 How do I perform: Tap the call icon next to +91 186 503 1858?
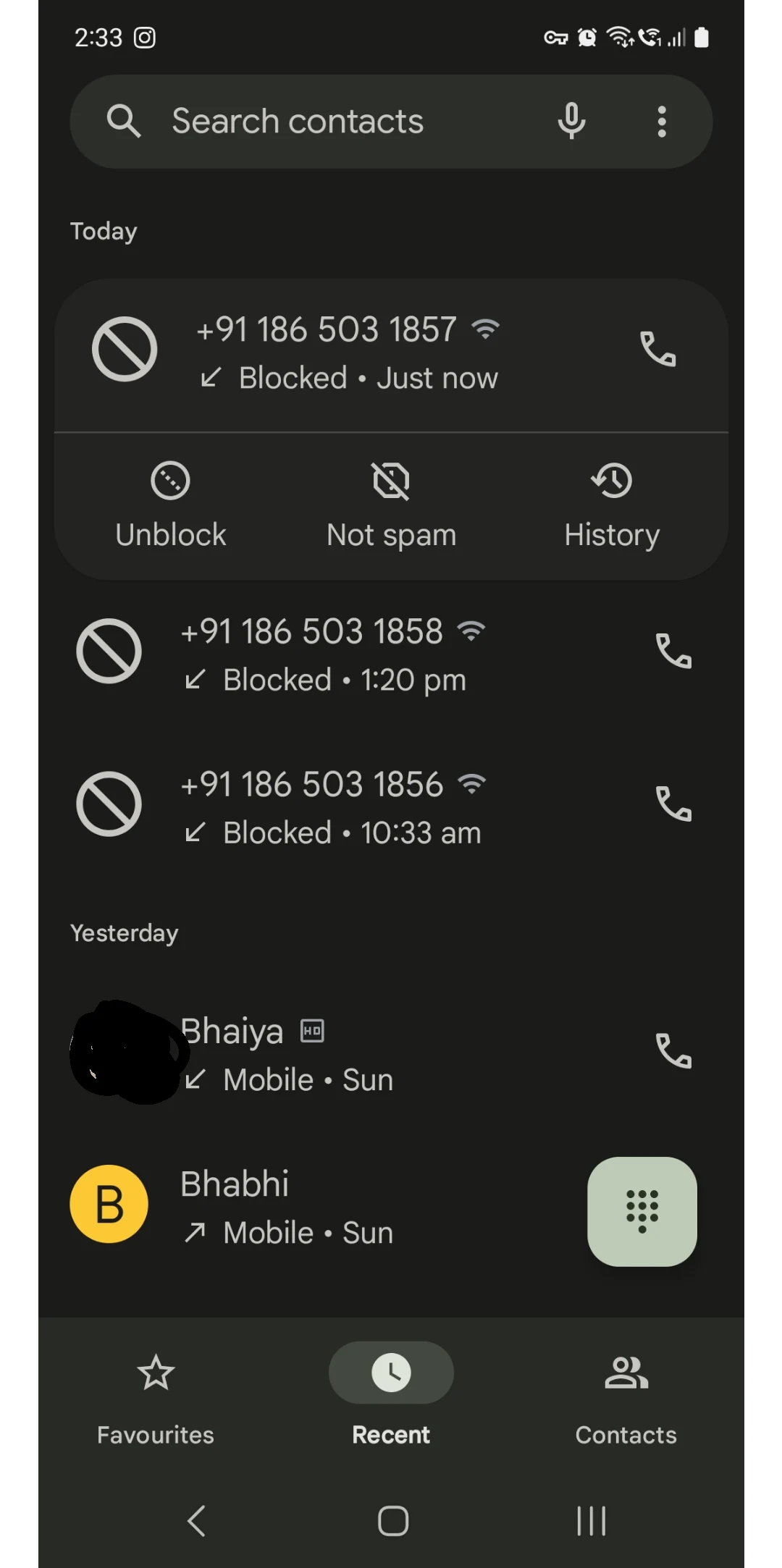click(x=673, y=652)
